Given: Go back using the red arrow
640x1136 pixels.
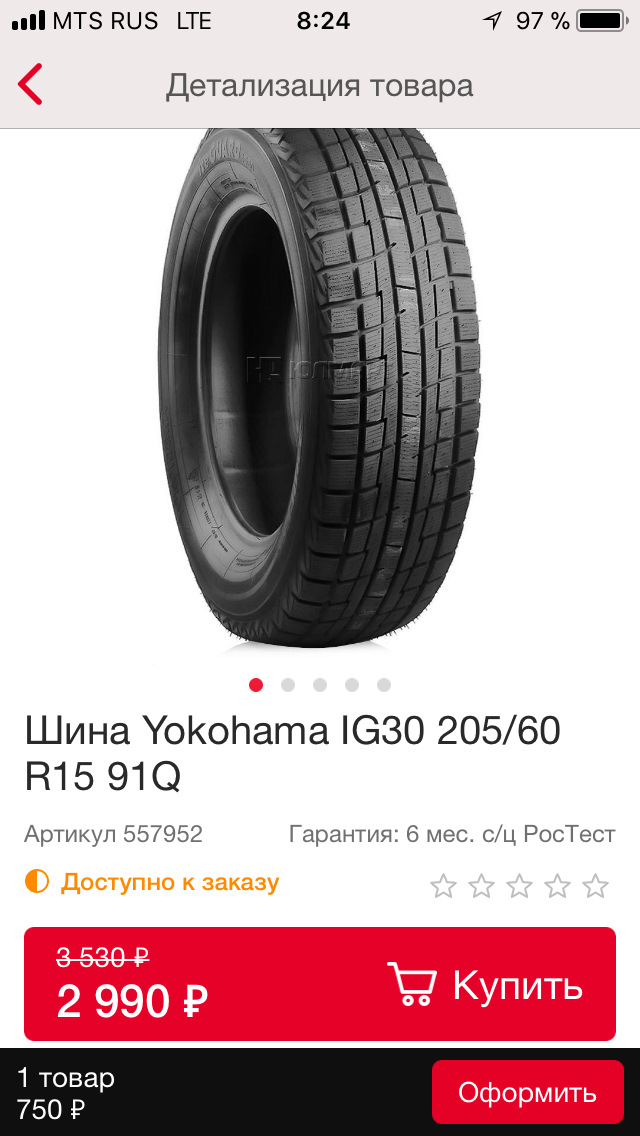Looking at the screenshot, I should tap(31, 85).
